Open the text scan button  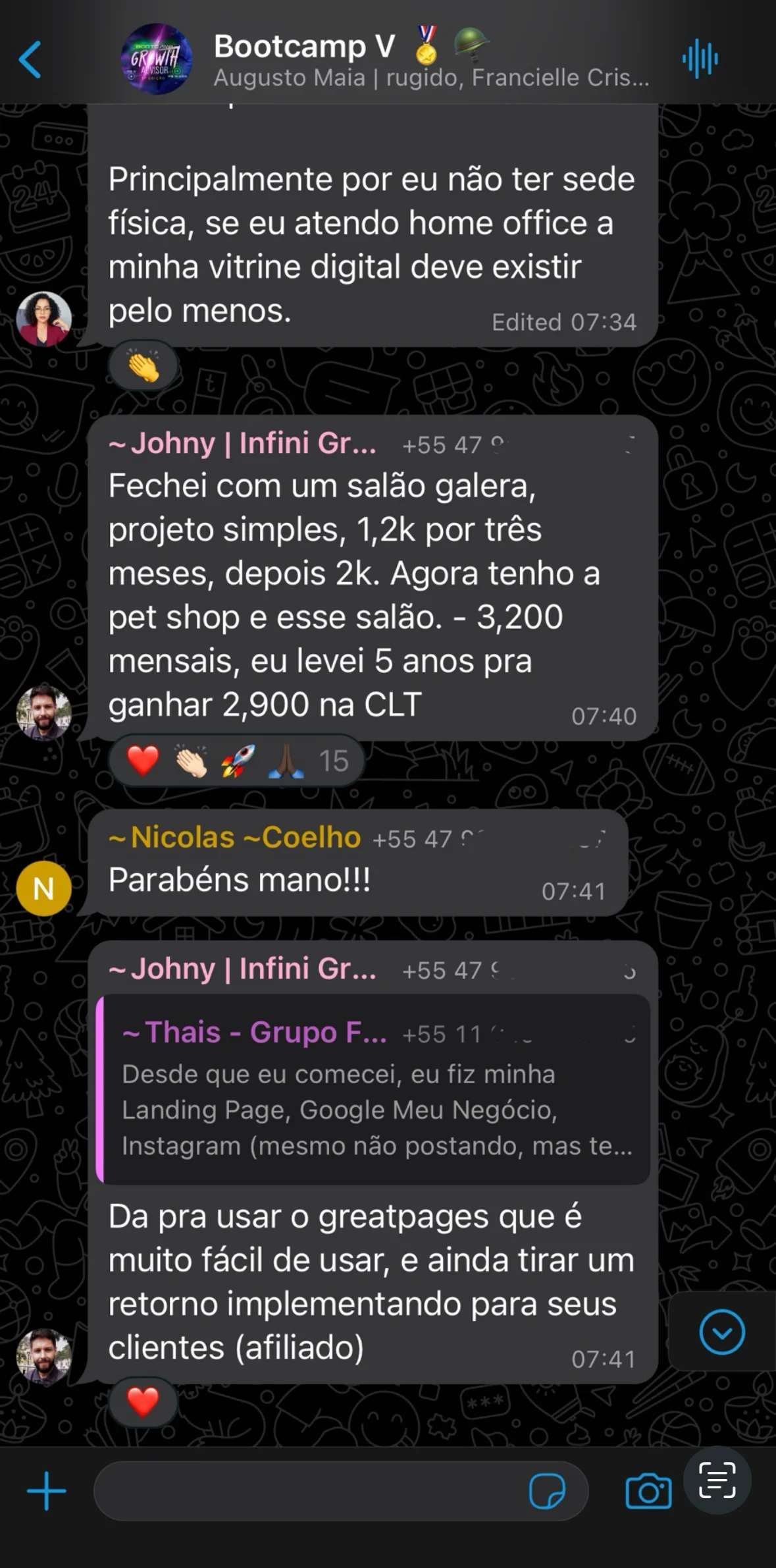point(717,1480)
